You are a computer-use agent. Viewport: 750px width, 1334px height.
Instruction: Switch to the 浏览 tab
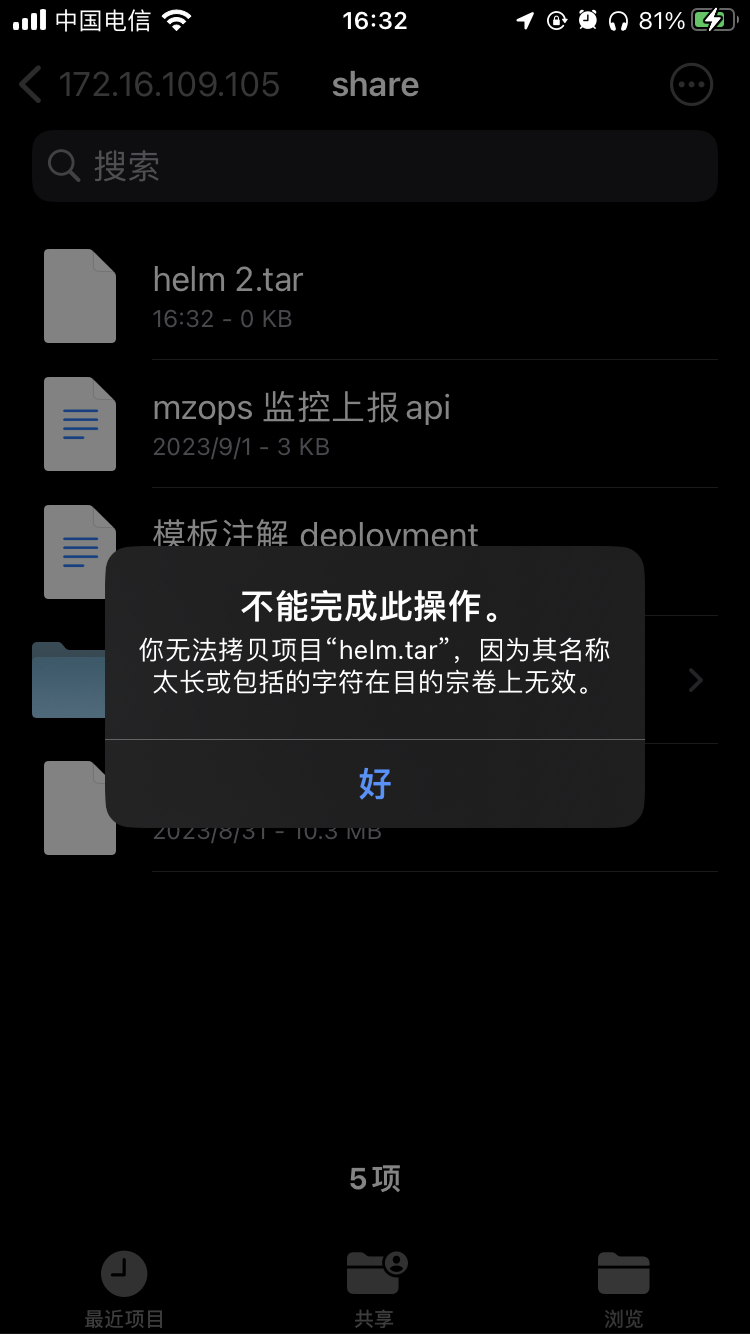point(623,1288)
